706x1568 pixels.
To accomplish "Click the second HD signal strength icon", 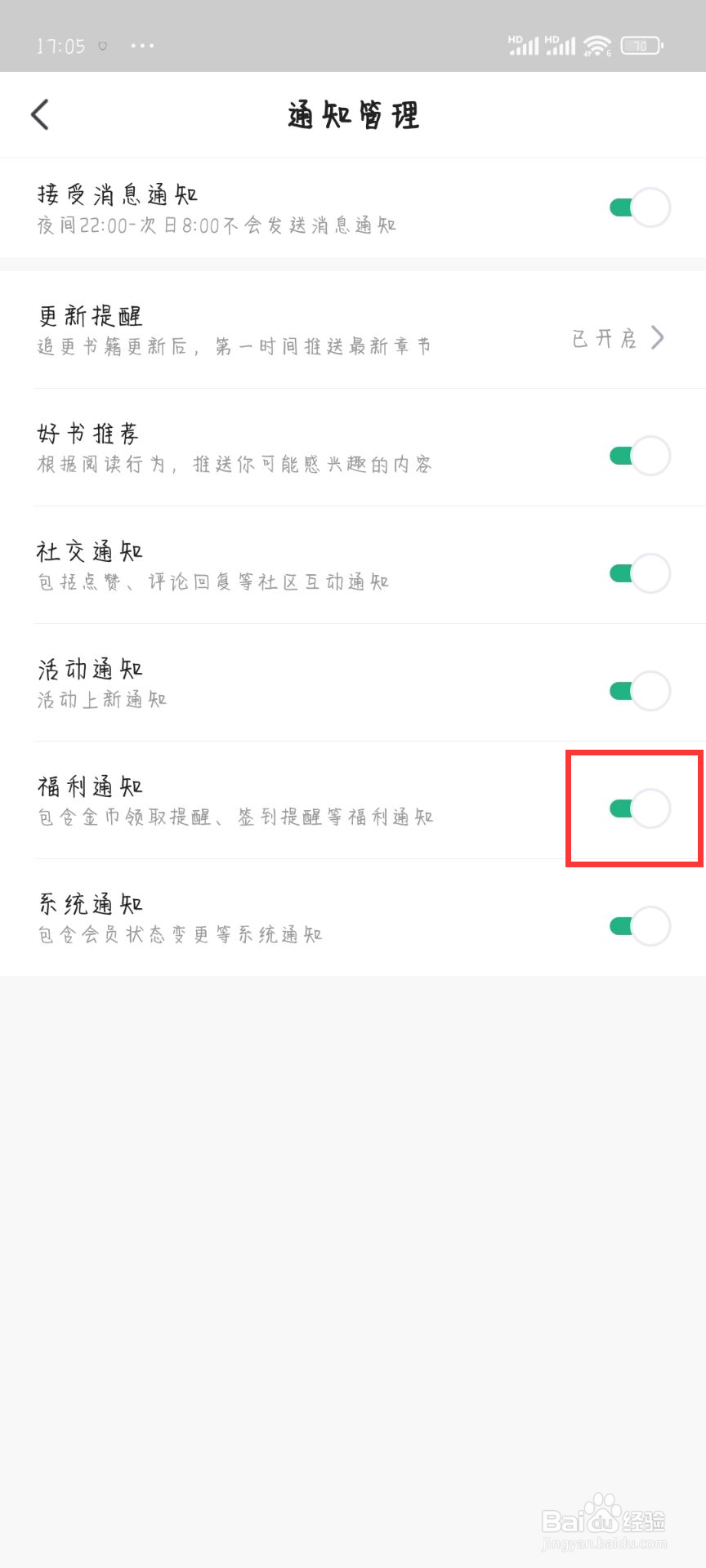I will click(x=560, y=47).
